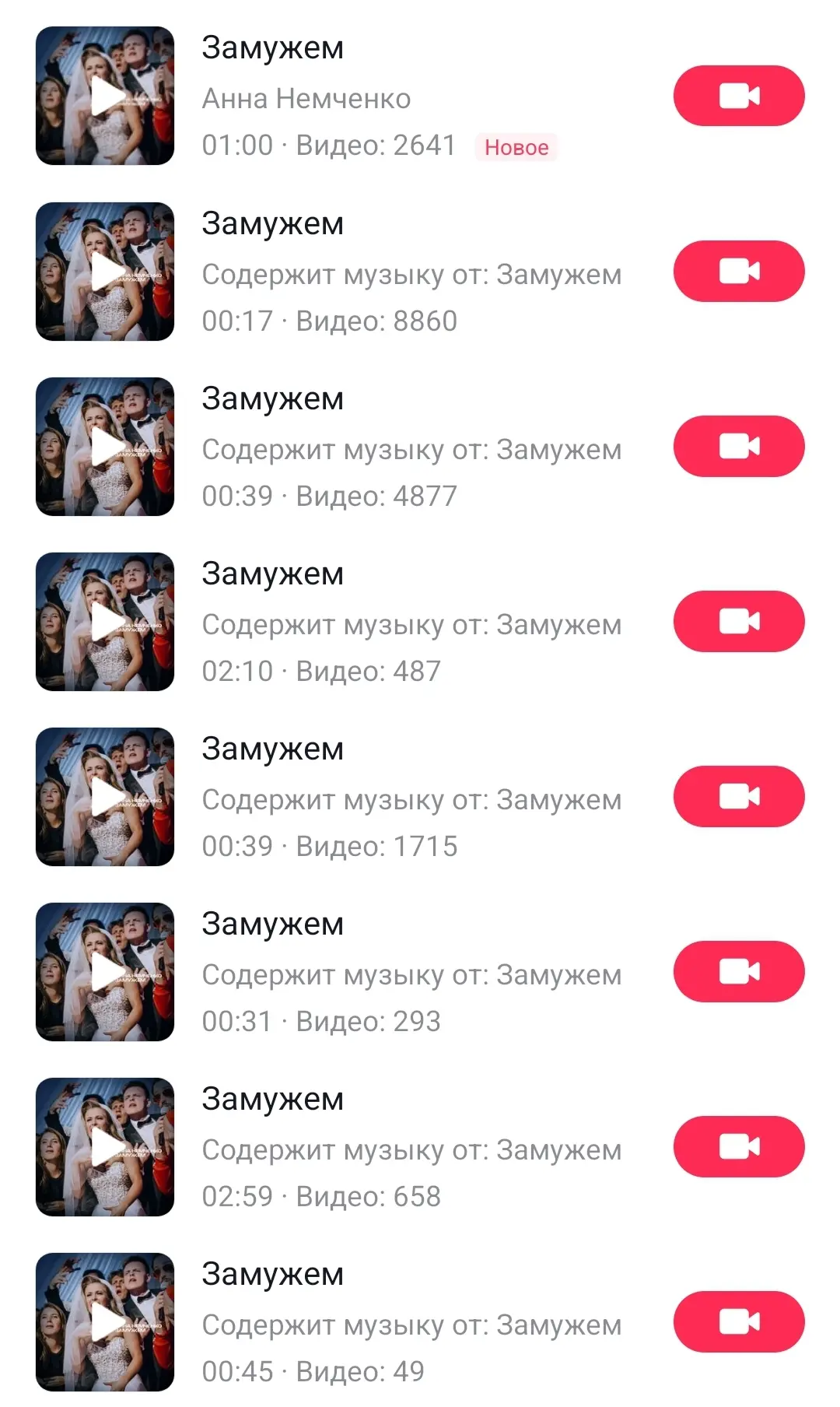Play the 00:17 sound with 8860 videos
This screenshot has width=840, height=1407.
(105, 272)
